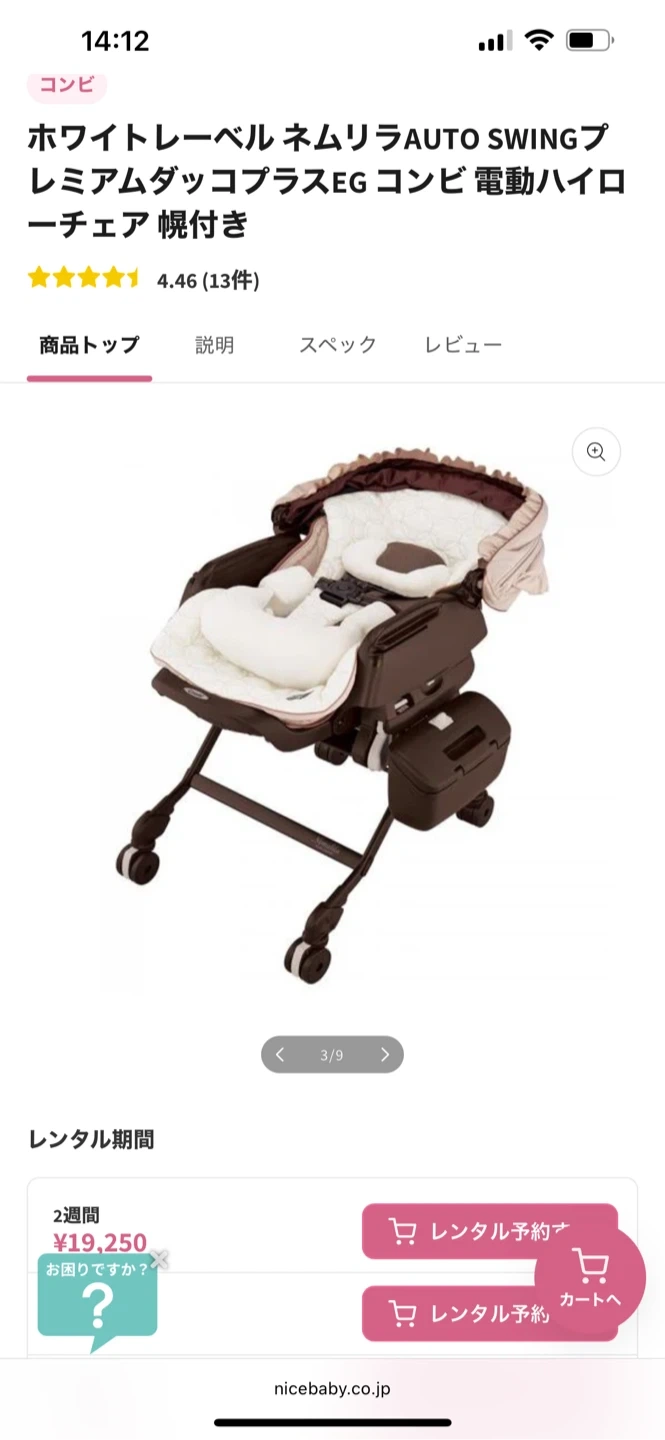665x1440 pixels.
Task: Switch to the スペック tab
Action: (x=338, y=345)
